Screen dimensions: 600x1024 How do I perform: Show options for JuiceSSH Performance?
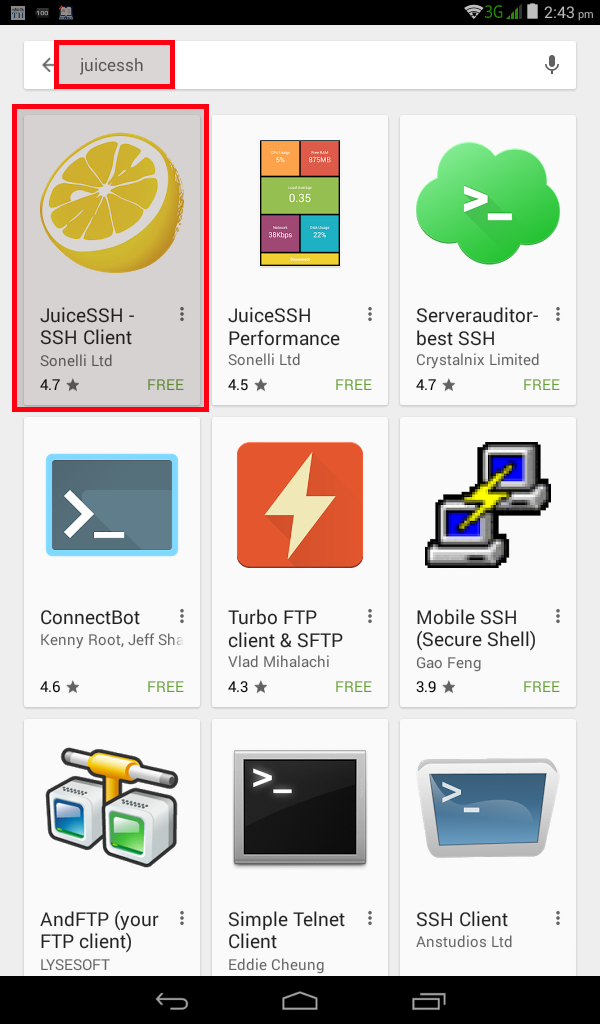pos(370,315)
